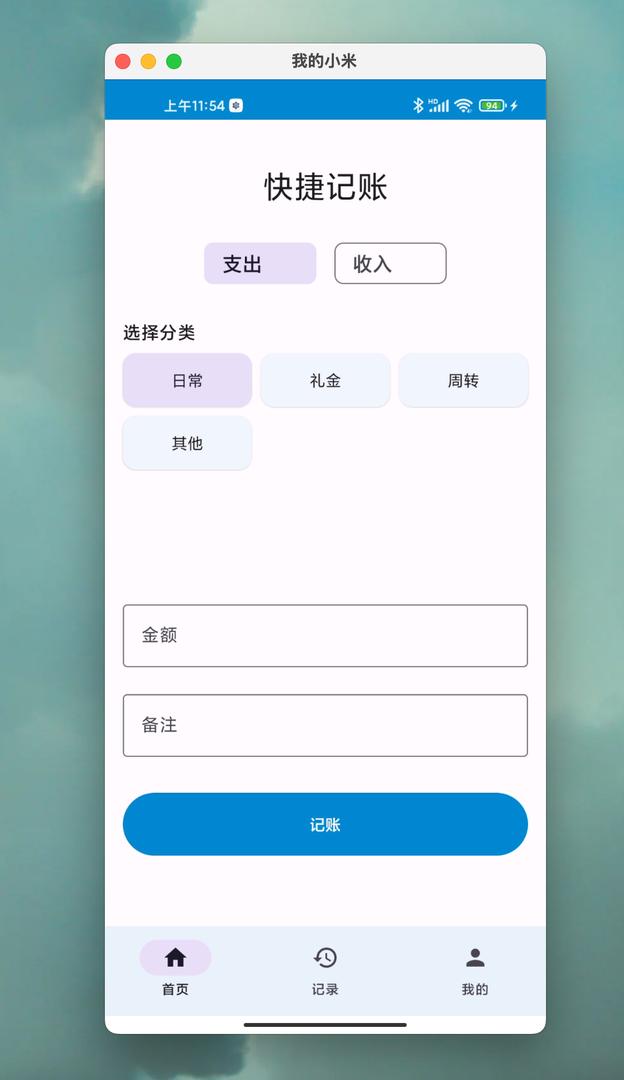Switch to the 我的 profile tab
Screen dimensions: 624x1080
[x=475, y=969]
